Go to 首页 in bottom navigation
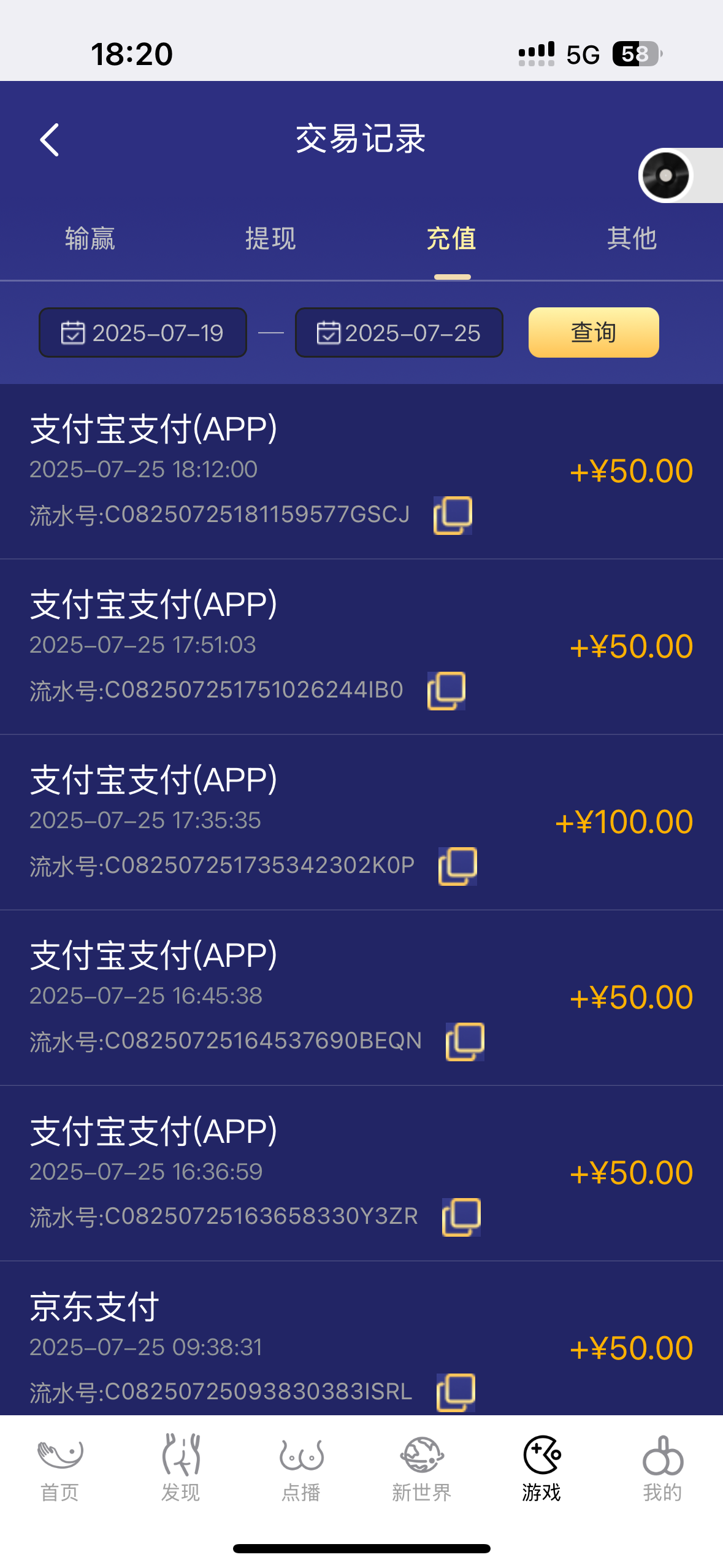 [x=60, y=1467]
